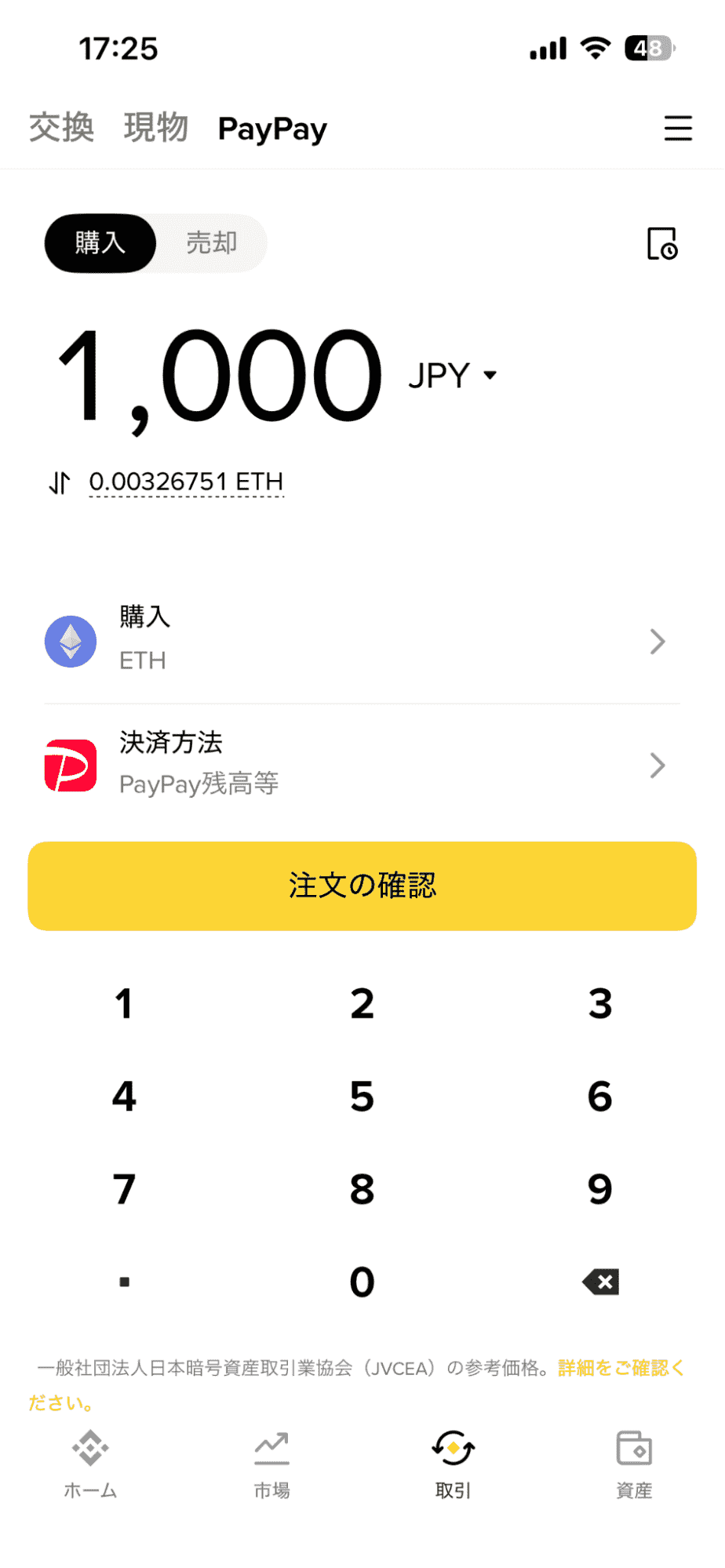Tap the PayPay payment icon
Image resolution: width=725 pixels, height=1568 pixels.
(x=71, y=765)
